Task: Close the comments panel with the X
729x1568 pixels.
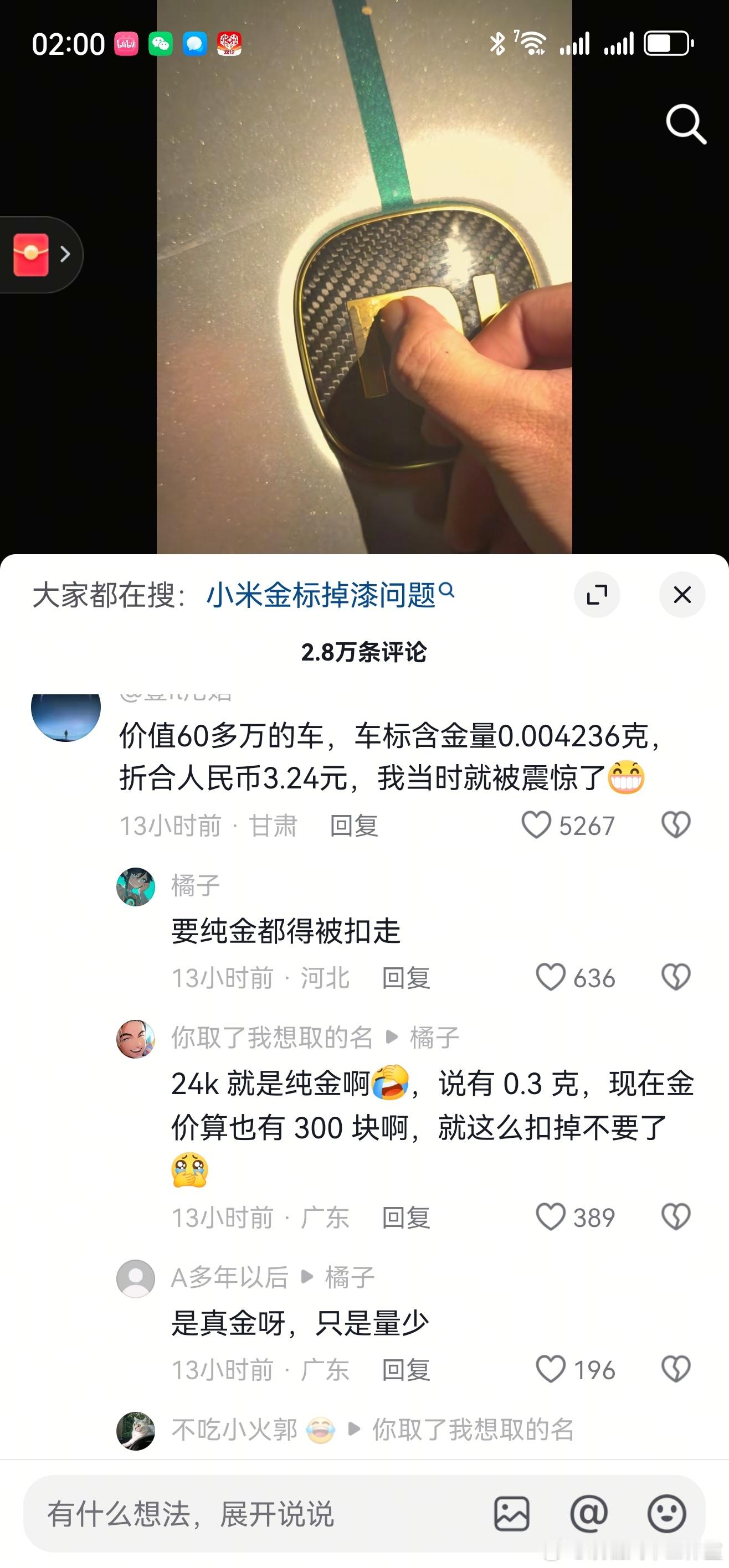Action: point(681,595)
